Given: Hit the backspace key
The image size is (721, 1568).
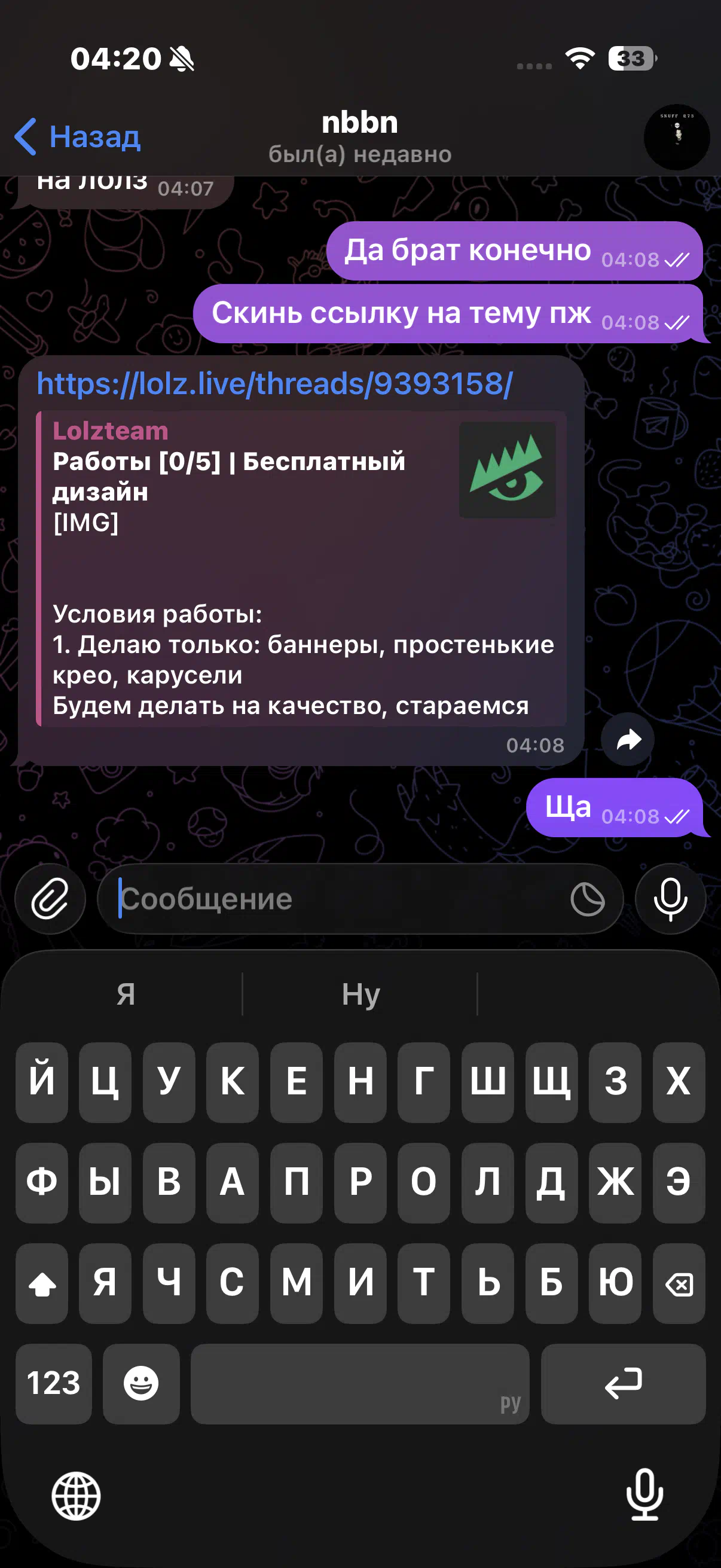Looking at the screenshot, I should pyautogui.click(x=679, y=1284).
